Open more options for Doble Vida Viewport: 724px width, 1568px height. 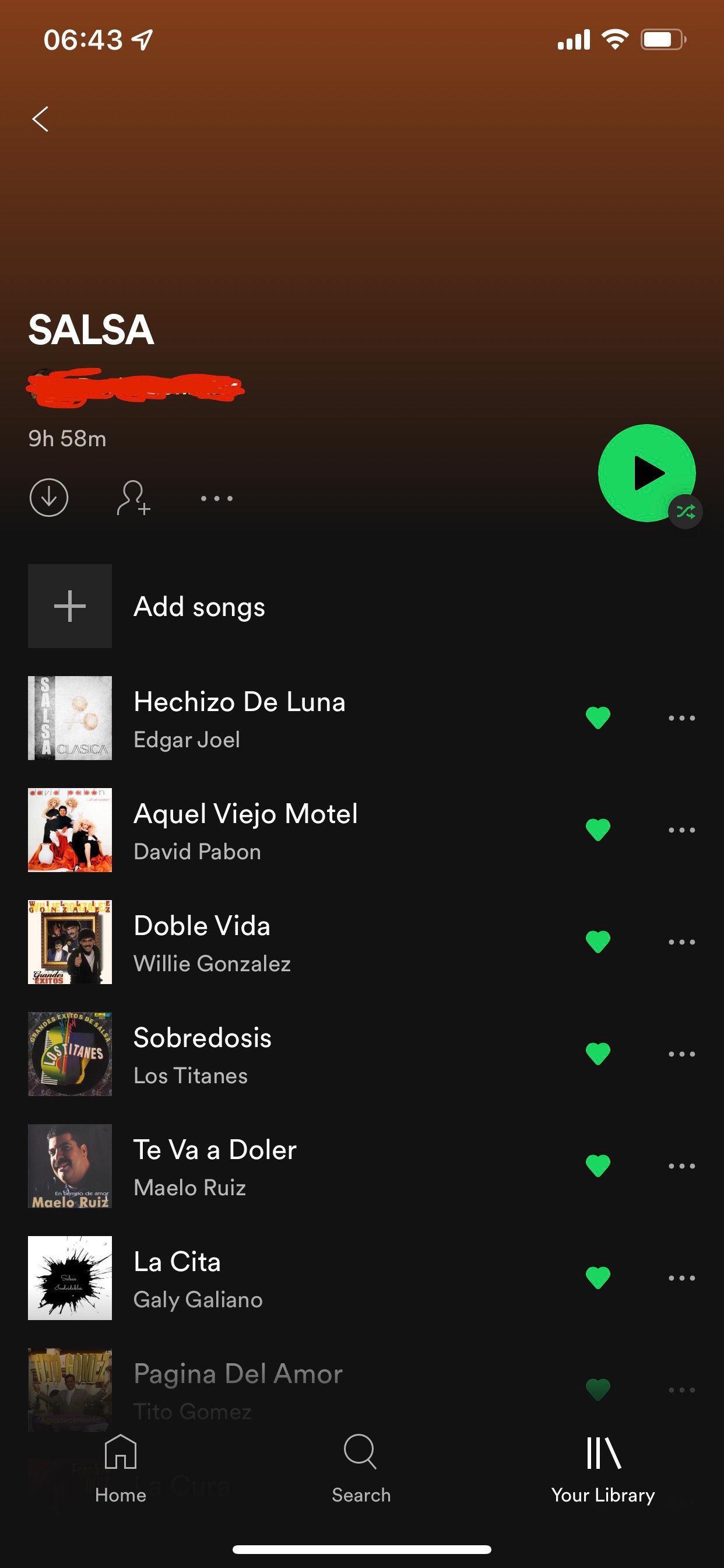click(x=681, y=942)
